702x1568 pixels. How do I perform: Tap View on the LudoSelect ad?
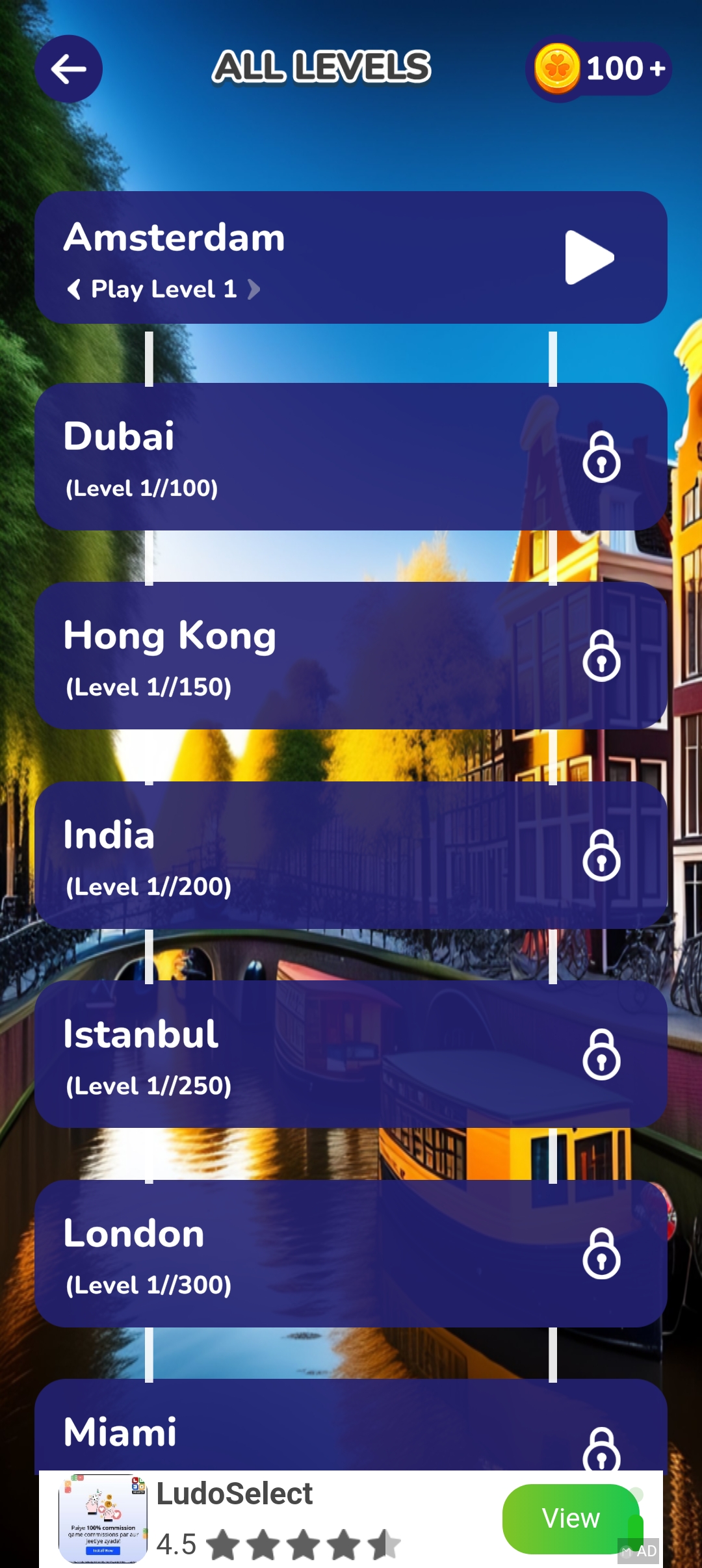[570, 1519]
